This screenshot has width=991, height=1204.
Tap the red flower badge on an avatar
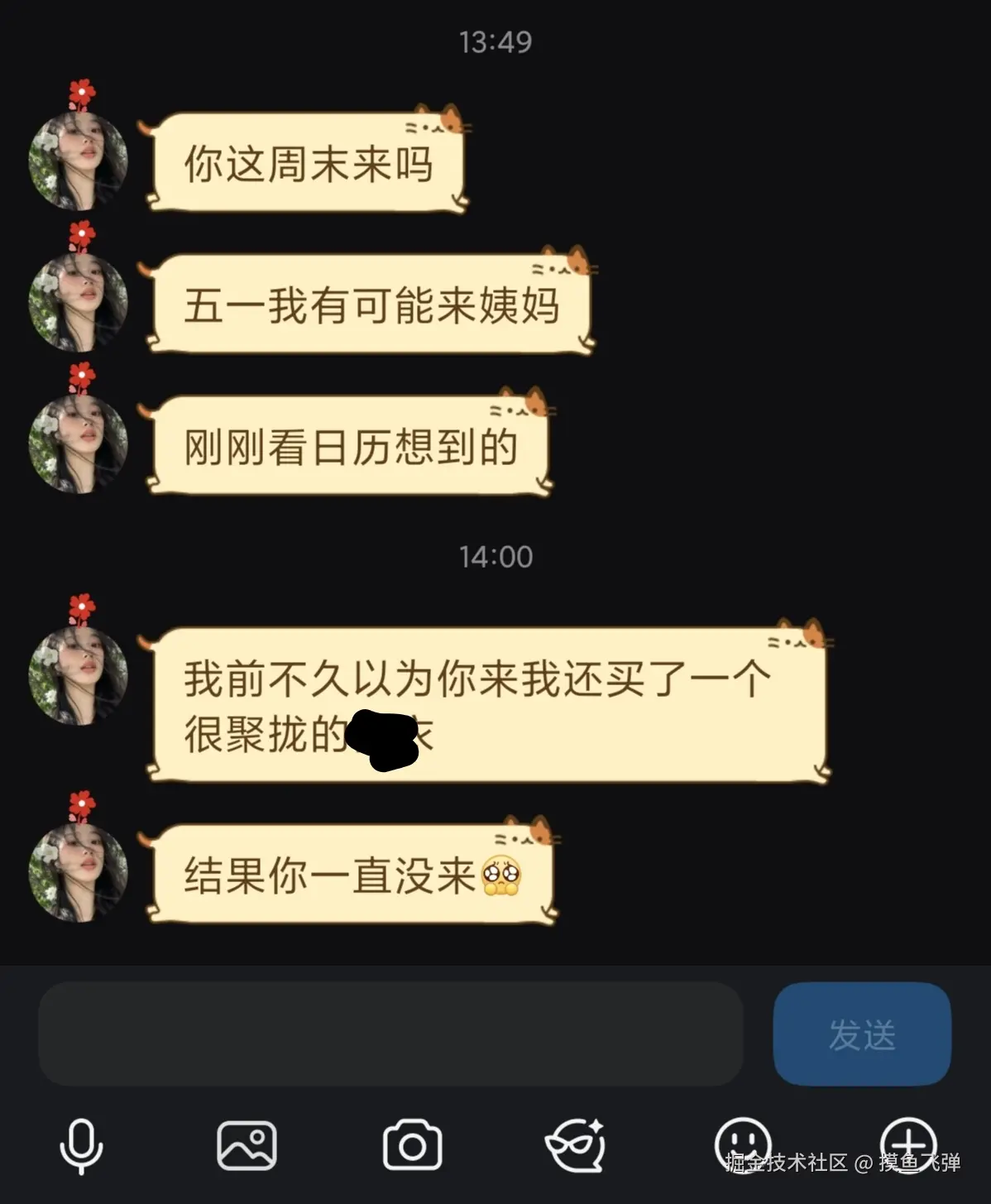(79, 91)
